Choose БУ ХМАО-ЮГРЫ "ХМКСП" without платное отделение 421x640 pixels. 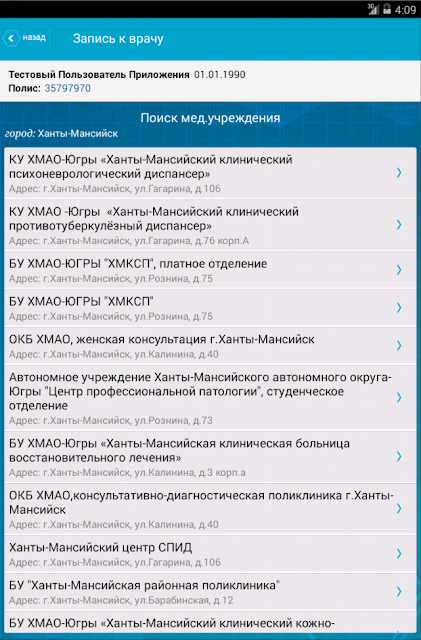pyautogui.click(x=210, y=308)
